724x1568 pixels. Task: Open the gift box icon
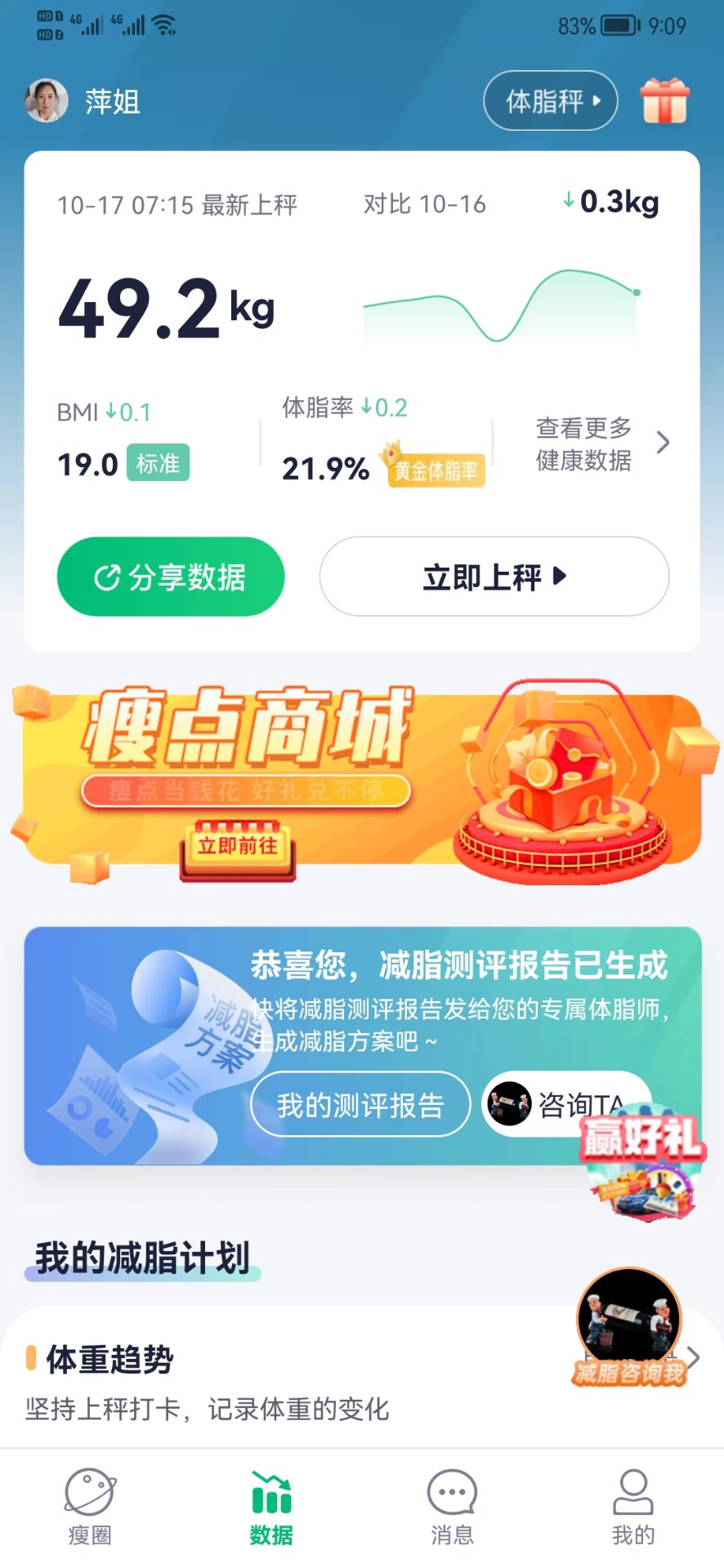pos(664,101)
